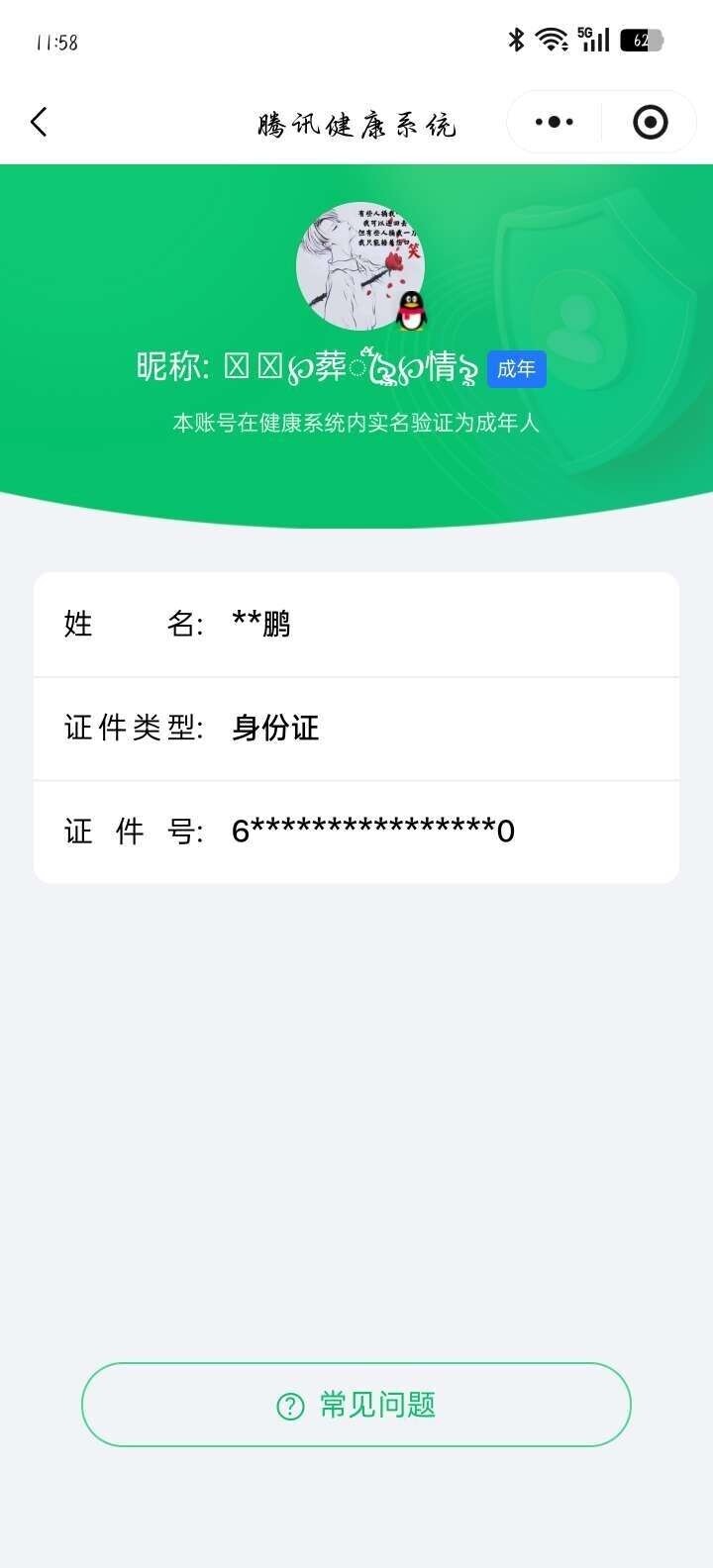Tap the back arrow to return

point(38,122)
